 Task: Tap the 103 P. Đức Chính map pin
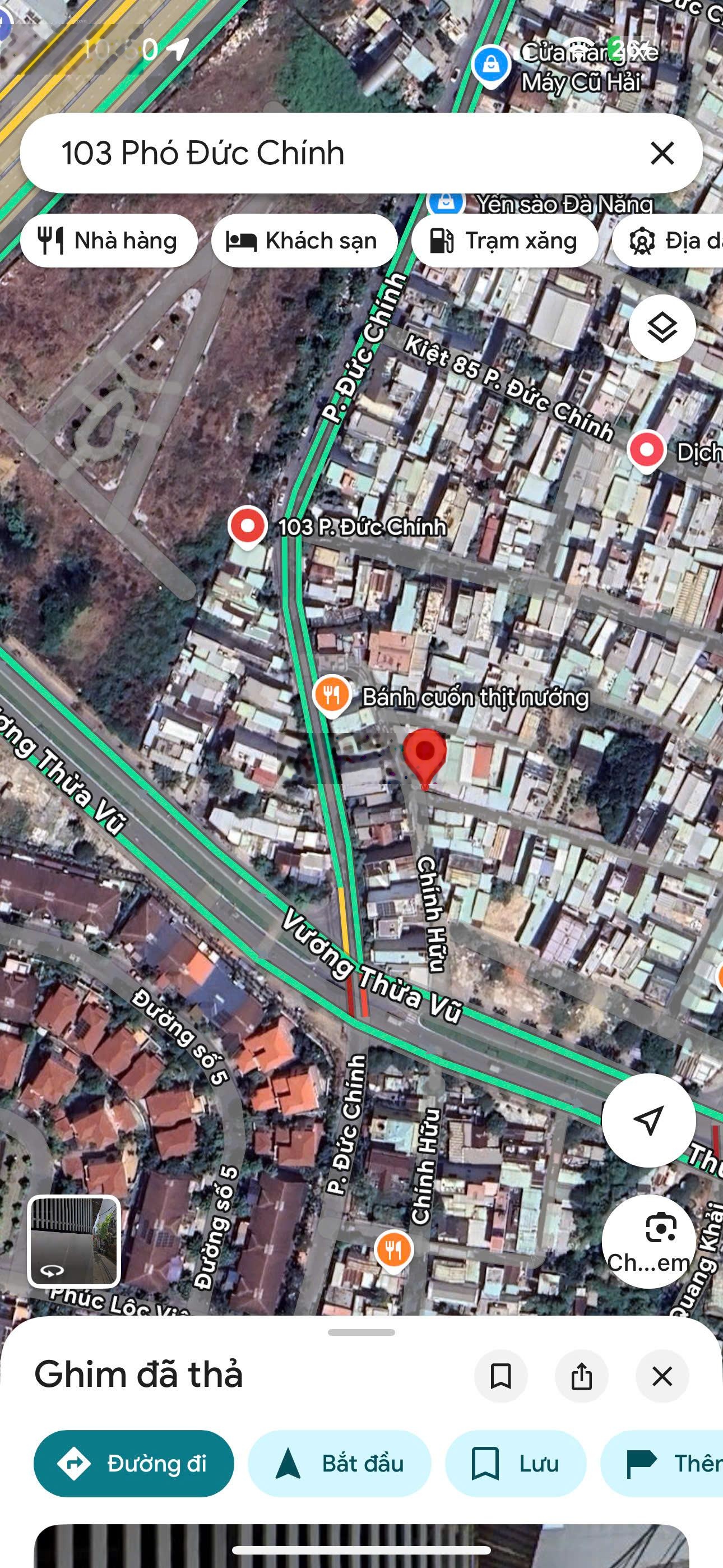(x=247, y=526)
